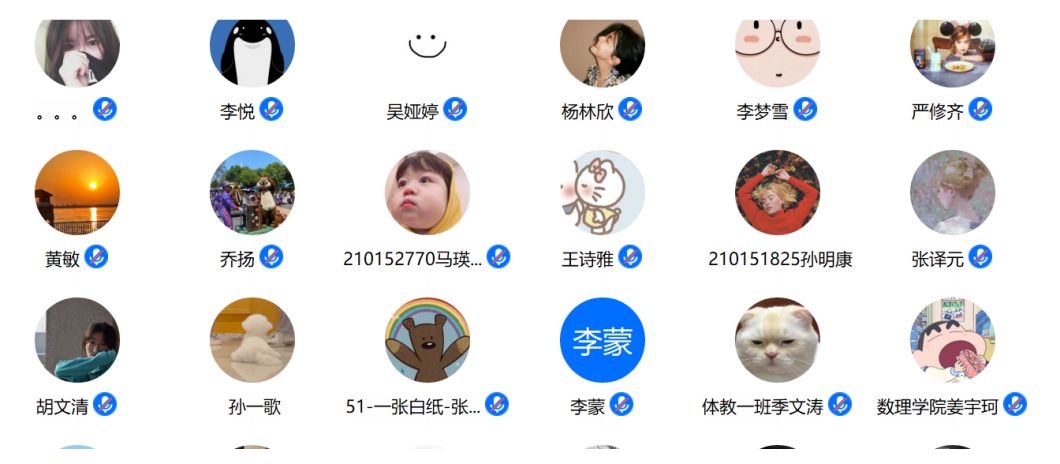Select 严修齐's avatar tile

pos(952,50)
